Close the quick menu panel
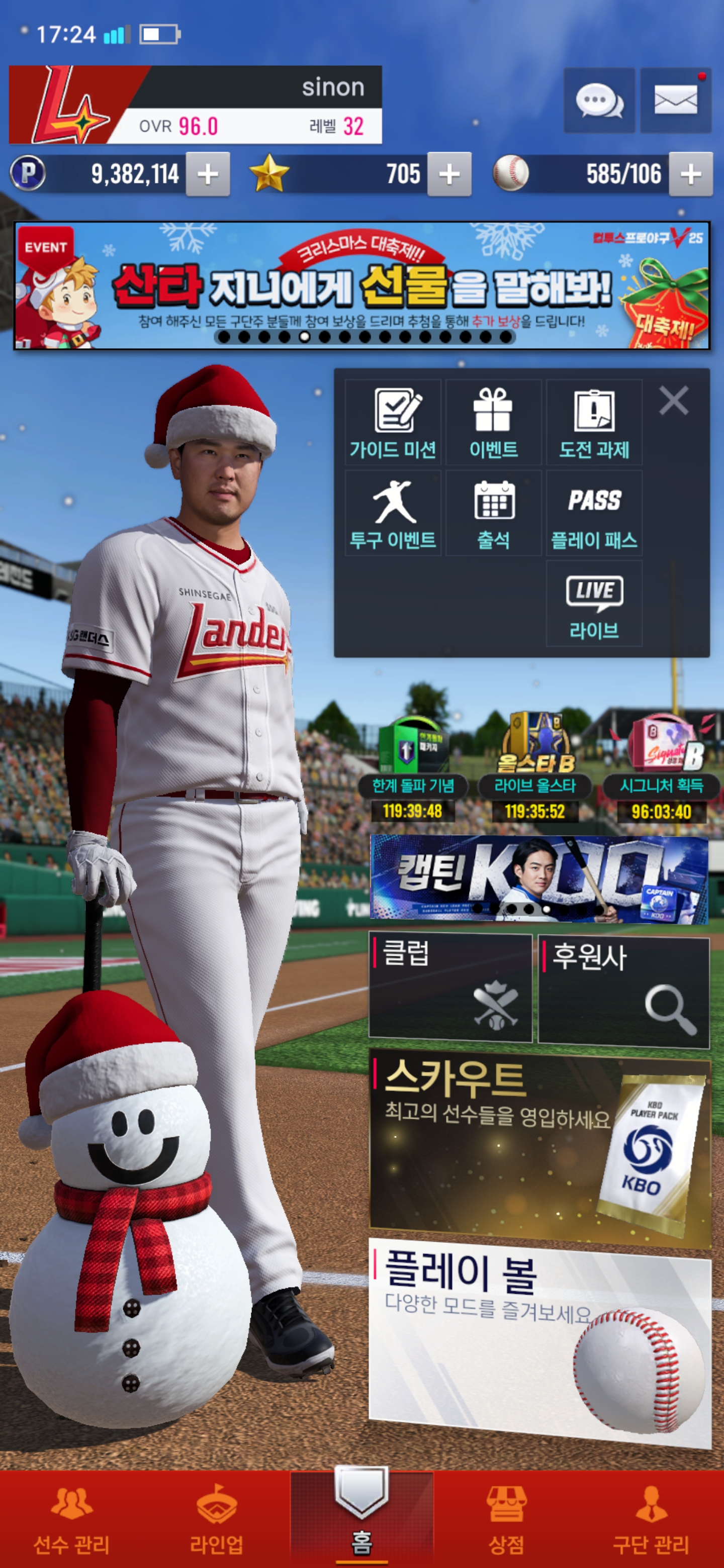The image size is (724, 1568). [x=673, y=401]
